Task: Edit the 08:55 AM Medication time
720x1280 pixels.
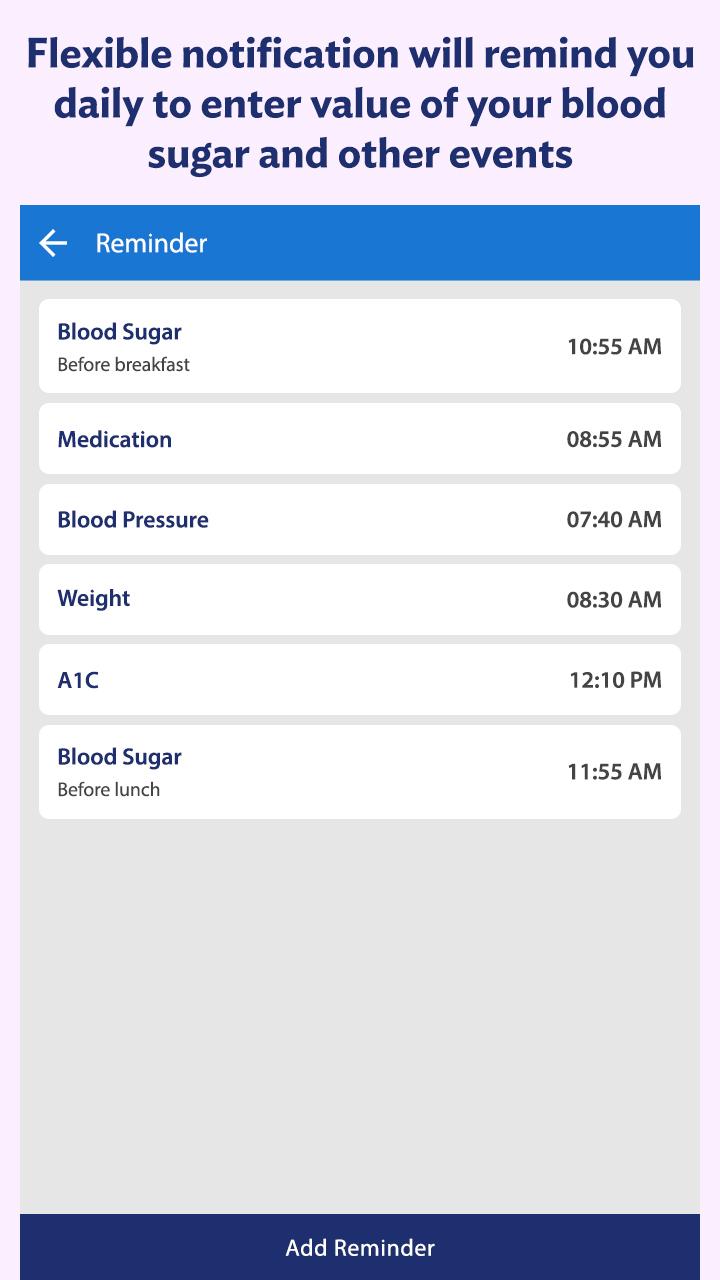Action: [613, 438]
